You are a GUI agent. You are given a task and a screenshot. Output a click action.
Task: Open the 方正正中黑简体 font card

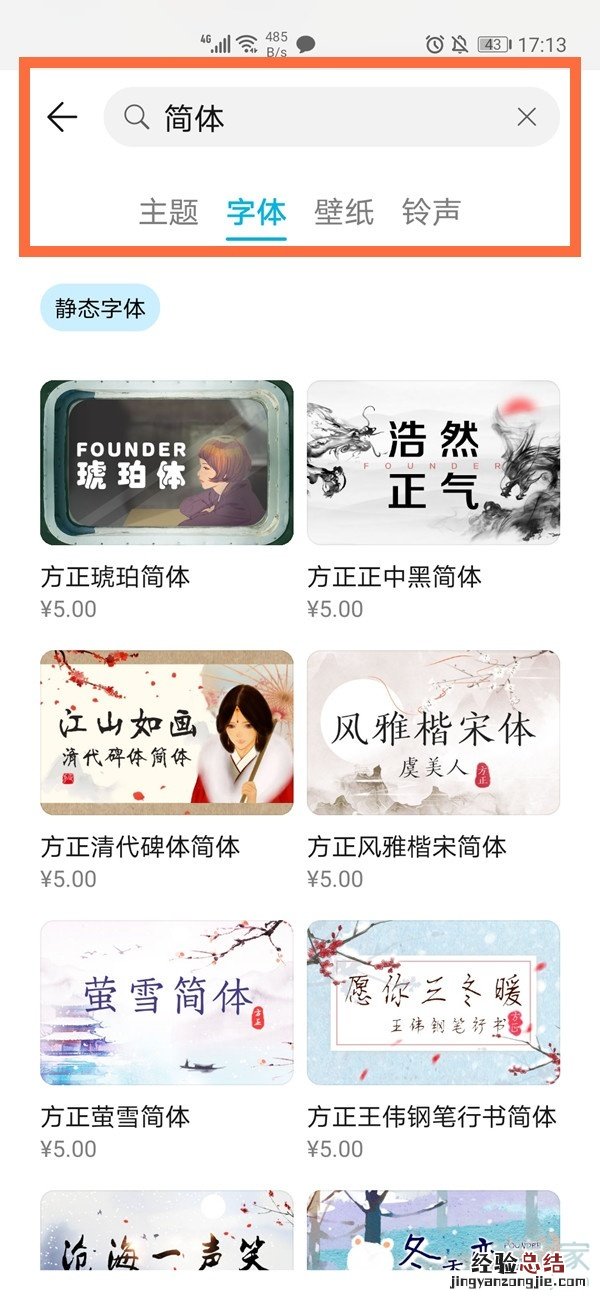pyautogui.click(x=433, y=463)
